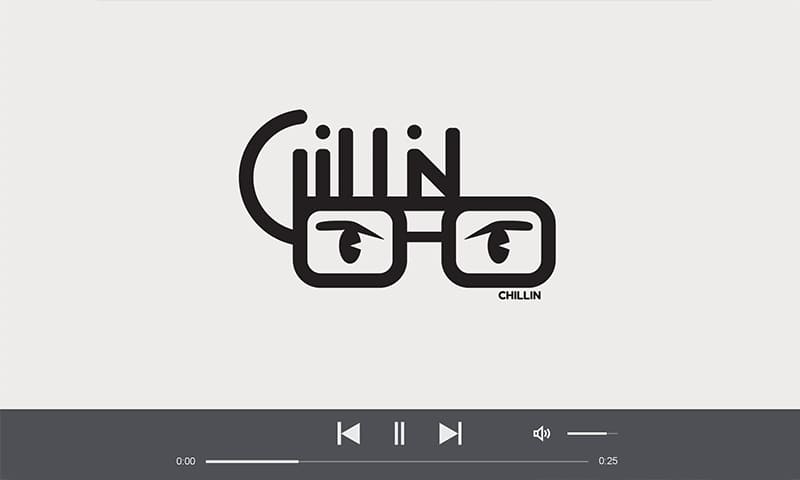
Task: Skip to the next track
Action: (x=450, y=433)
